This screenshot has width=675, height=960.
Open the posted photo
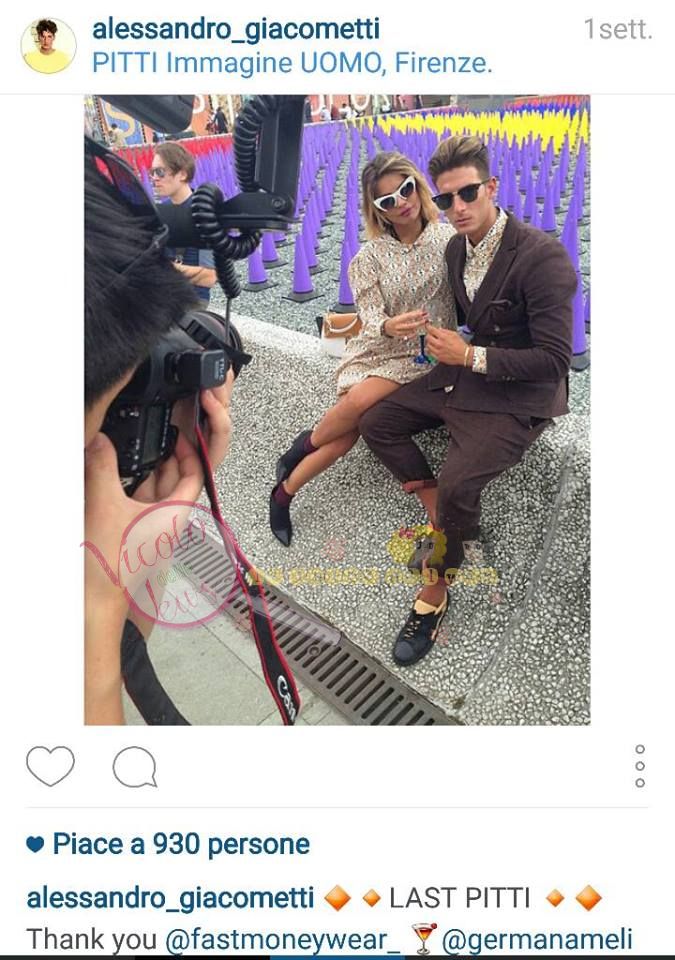tap(337, 410)
